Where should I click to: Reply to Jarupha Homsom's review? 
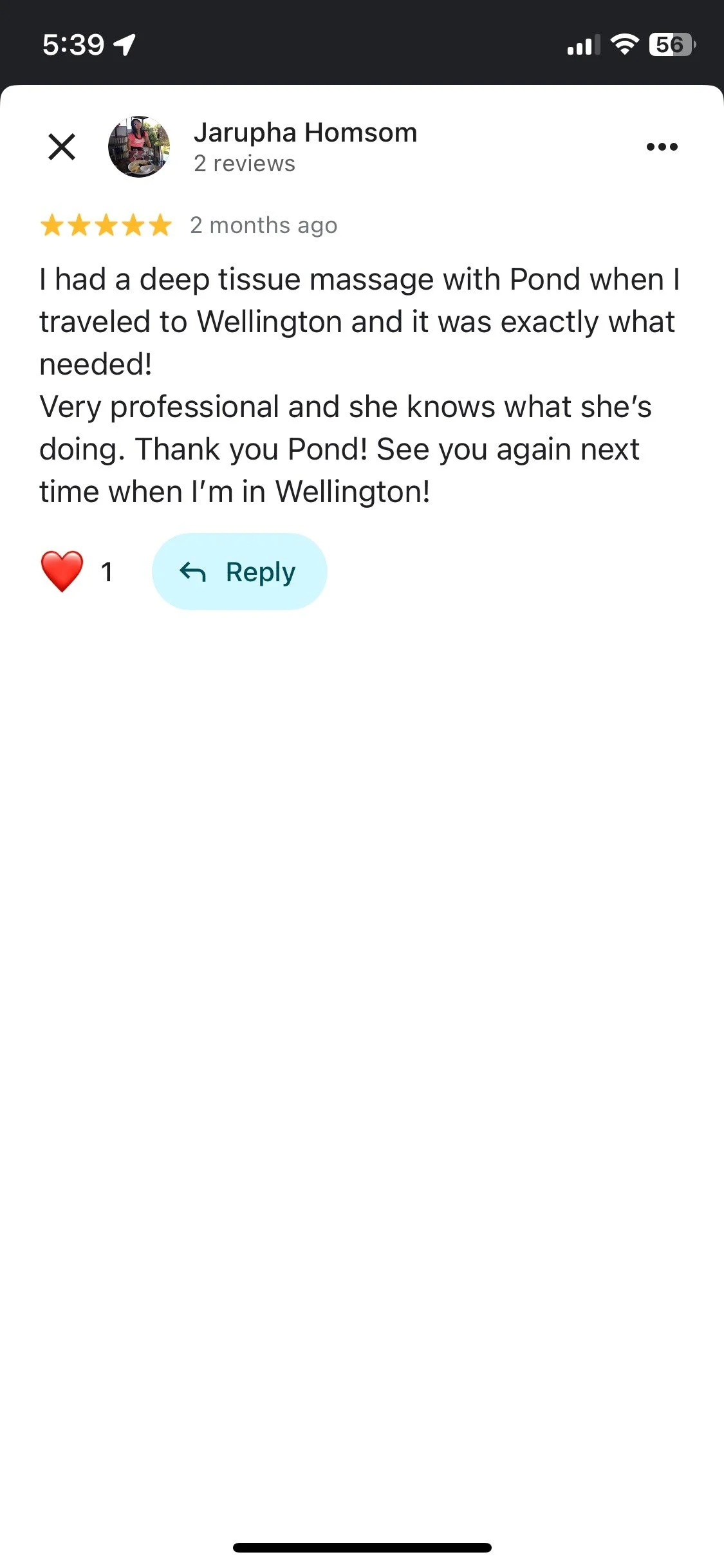click(x=239, y=572)
